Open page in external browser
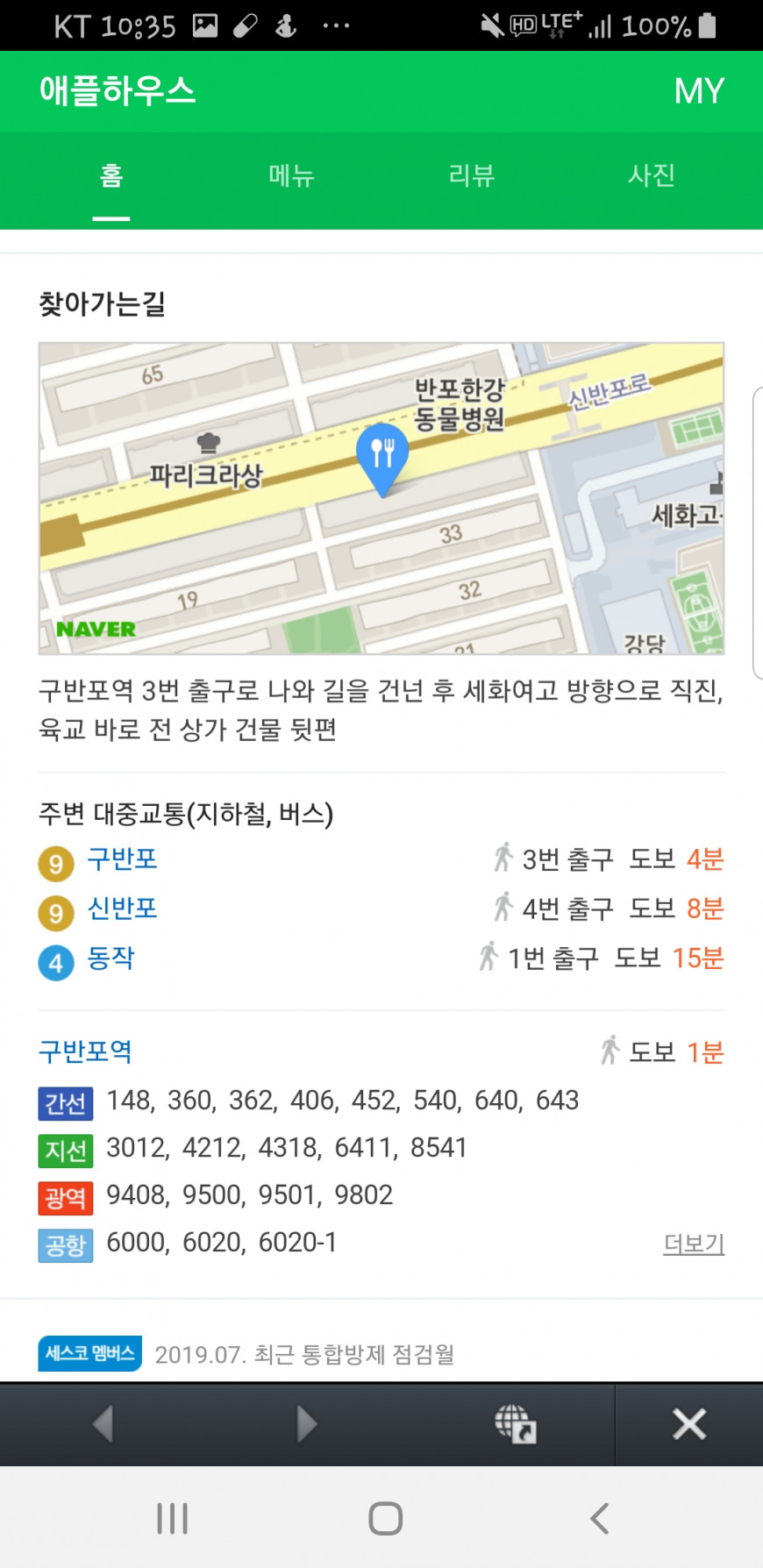 pyautogui.click(x=515, y=1423)
